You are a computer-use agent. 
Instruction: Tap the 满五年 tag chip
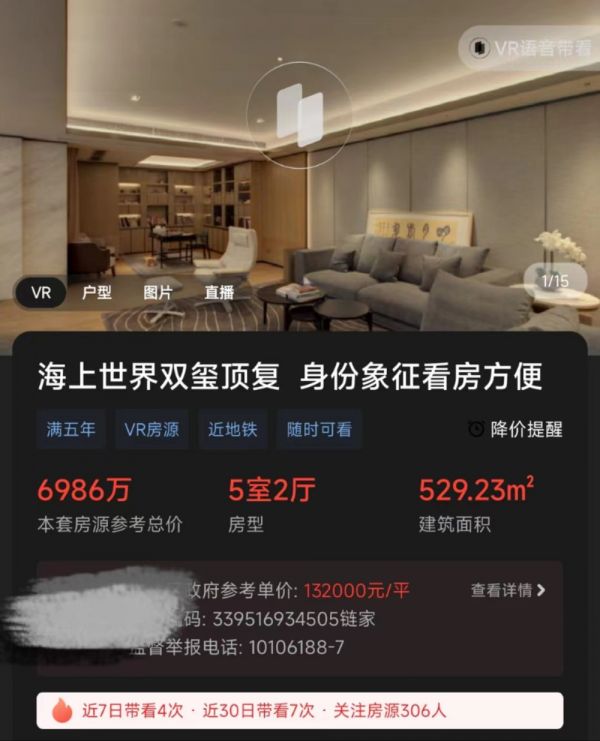coord(71,429)
